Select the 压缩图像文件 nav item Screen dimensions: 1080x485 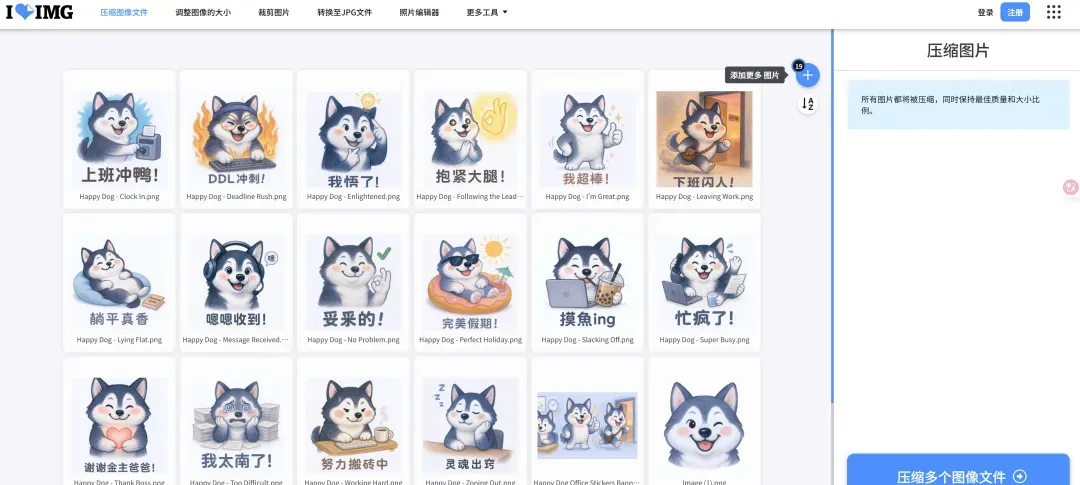[124, 12]
